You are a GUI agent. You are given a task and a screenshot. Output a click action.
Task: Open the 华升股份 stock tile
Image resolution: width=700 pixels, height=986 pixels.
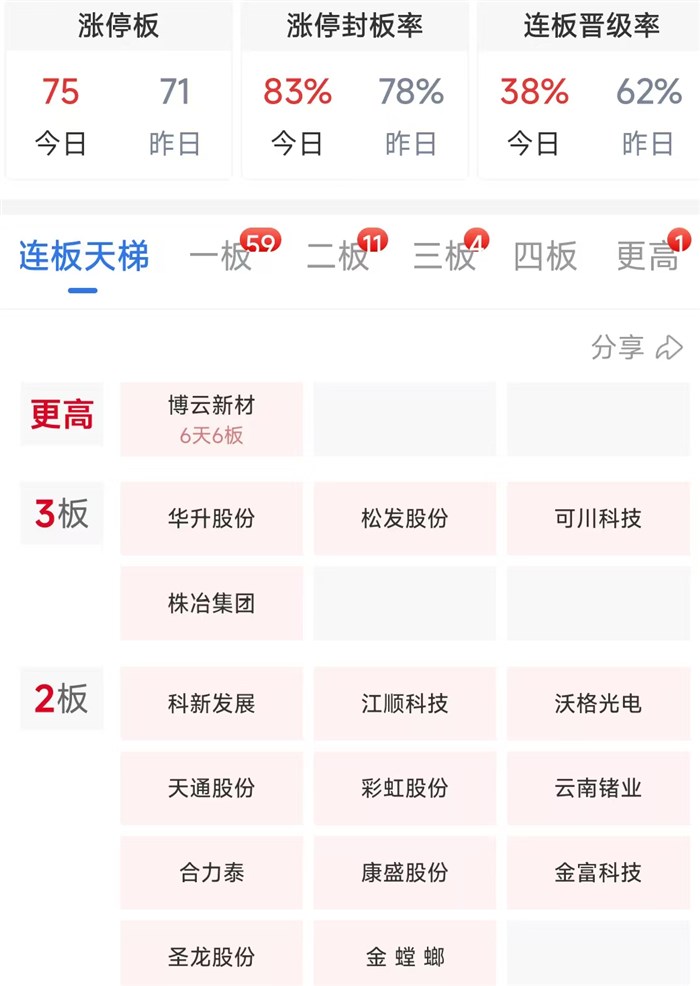[211, 519]
